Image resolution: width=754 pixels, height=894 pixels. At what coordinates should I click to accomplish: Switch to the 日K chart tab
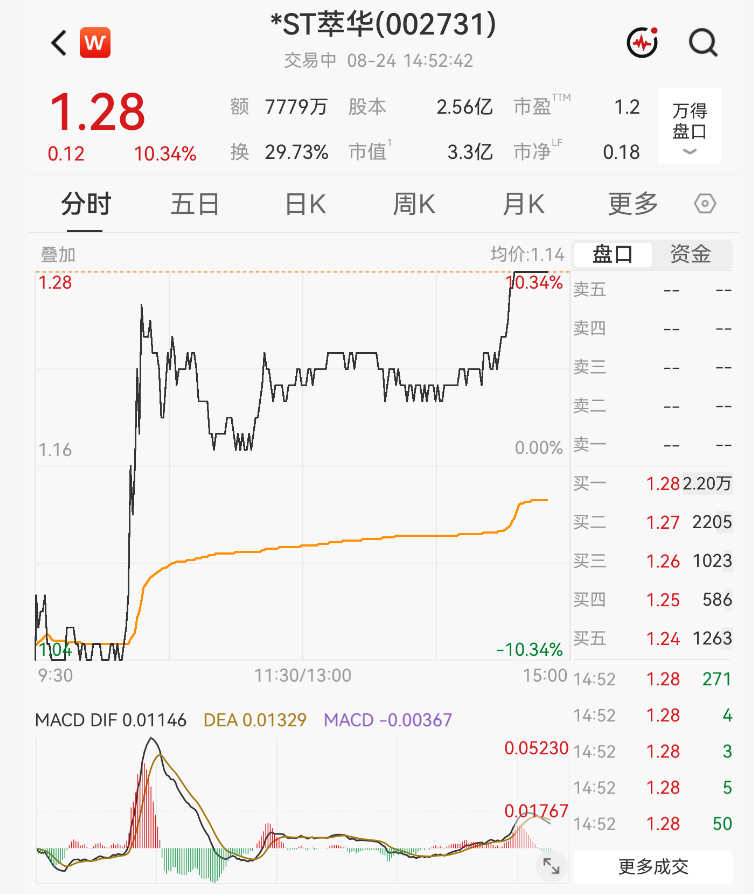pos(305,204)
